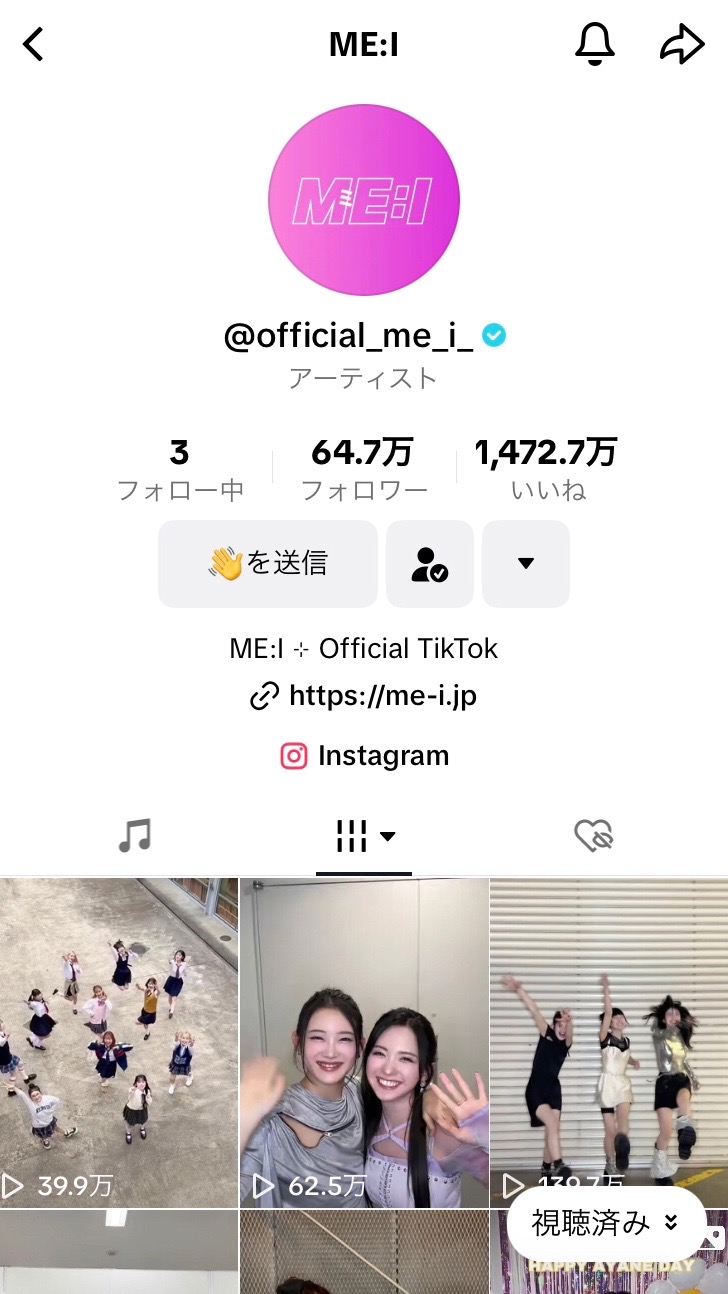
Task: Open the notifications bell
Action: tap(594, 45)
